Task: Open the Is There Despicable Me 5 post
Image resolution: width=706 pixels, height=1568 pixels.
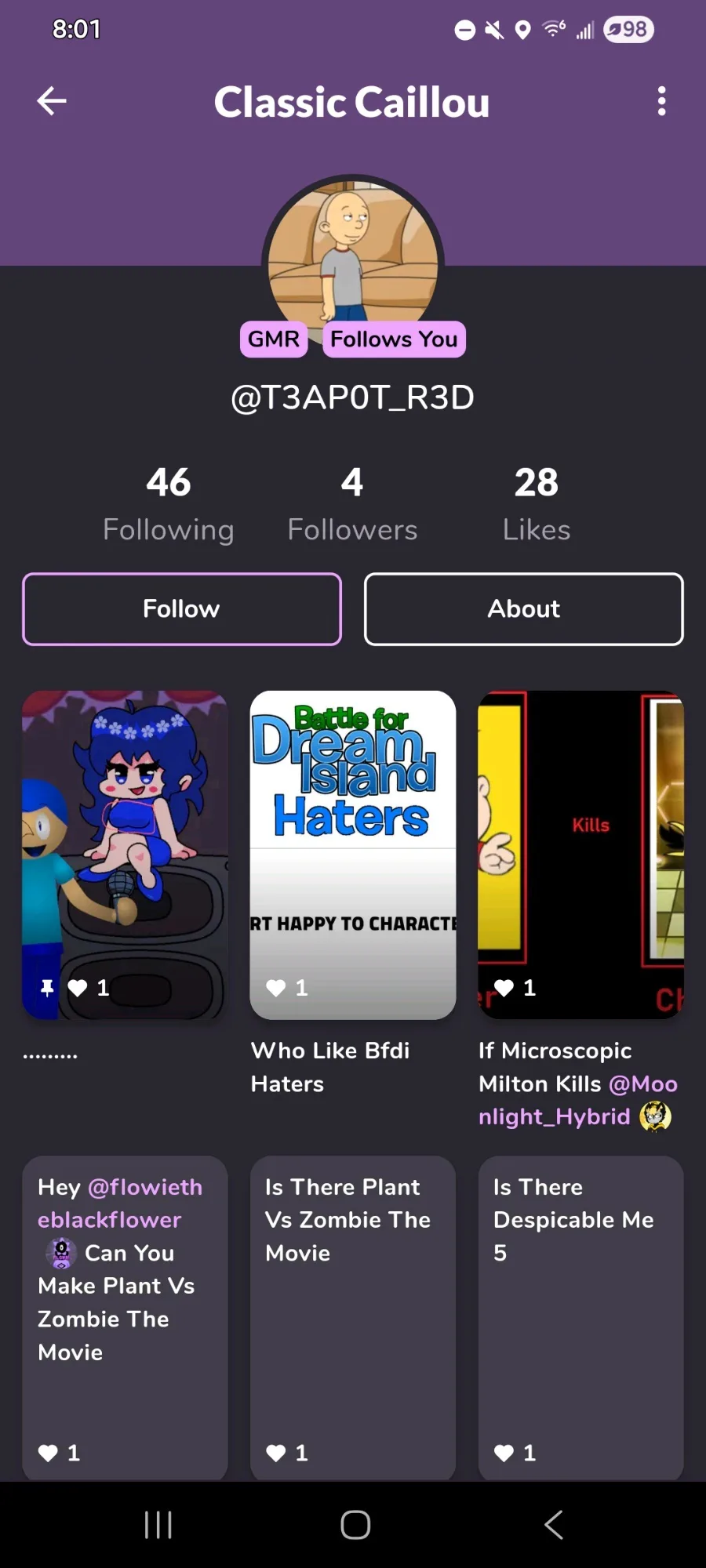Action: (x=580, y=1317)
